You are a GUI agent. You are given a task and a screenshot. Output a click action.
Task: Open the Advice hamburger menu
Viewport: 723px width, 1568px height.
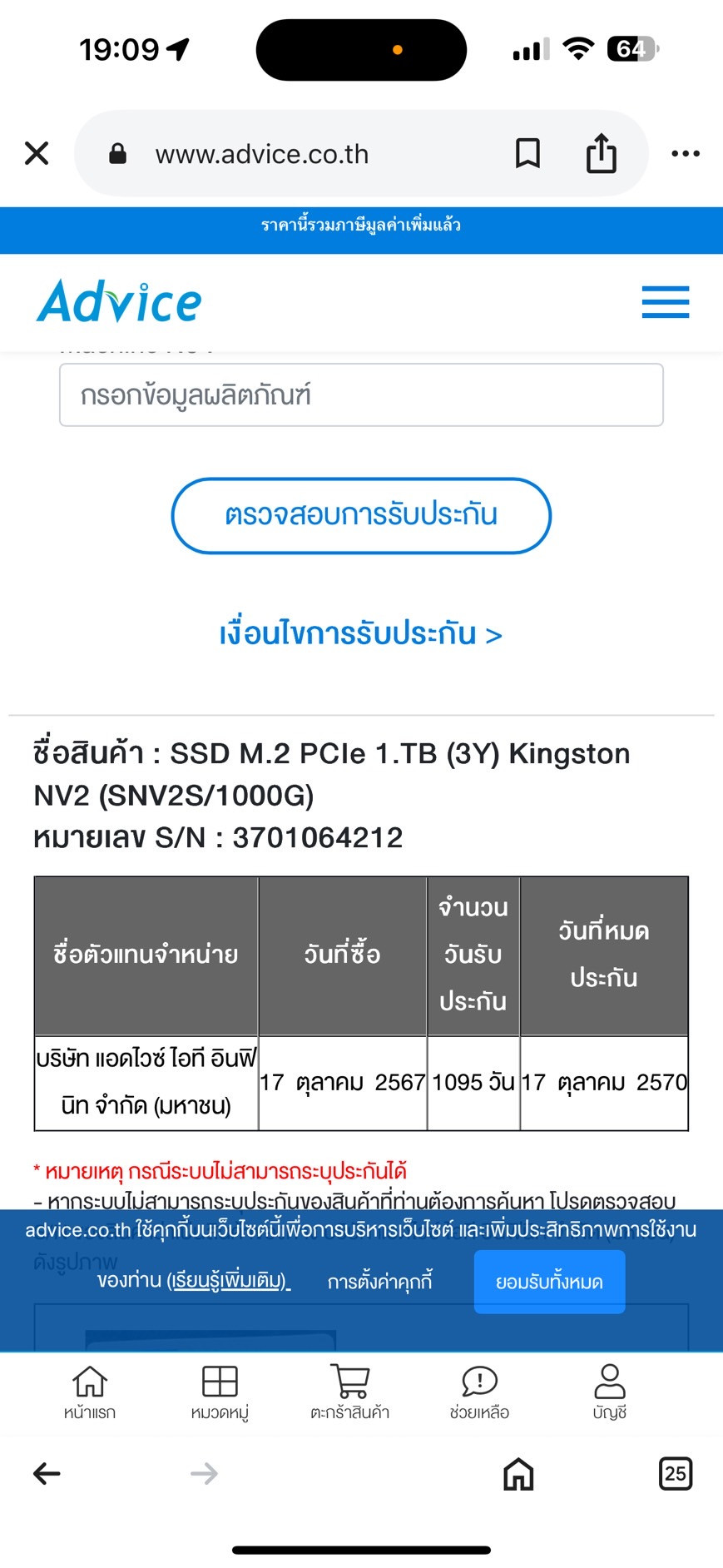(x=666, y=302)
